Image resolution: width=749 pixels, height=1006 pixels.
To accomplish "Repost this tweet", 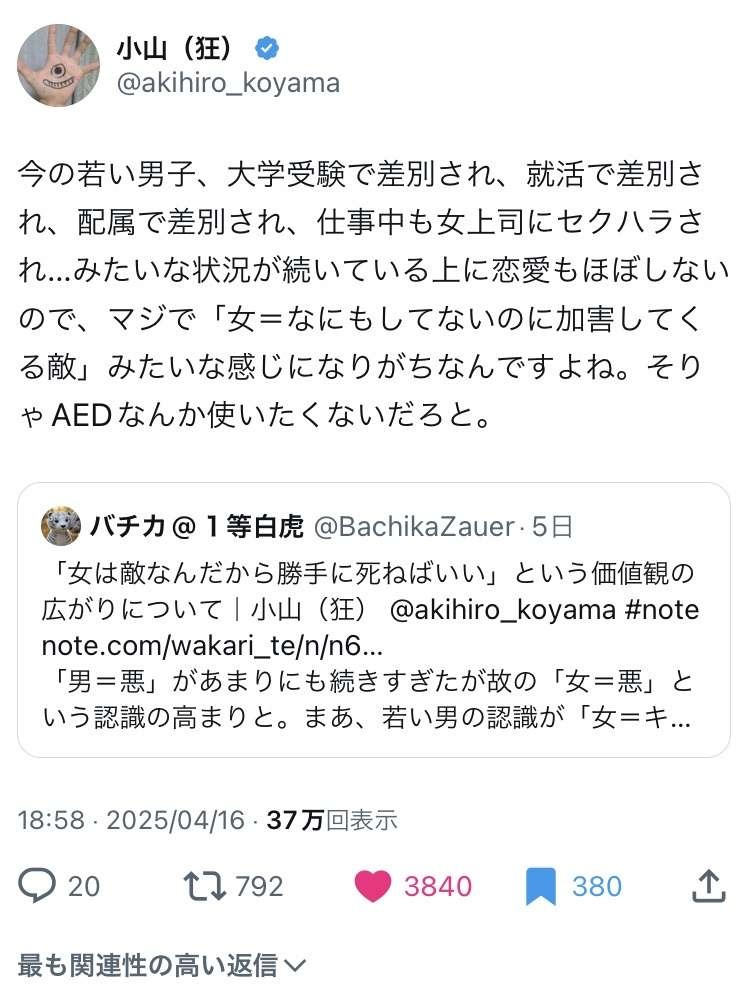I will click(x=206, y=885).
